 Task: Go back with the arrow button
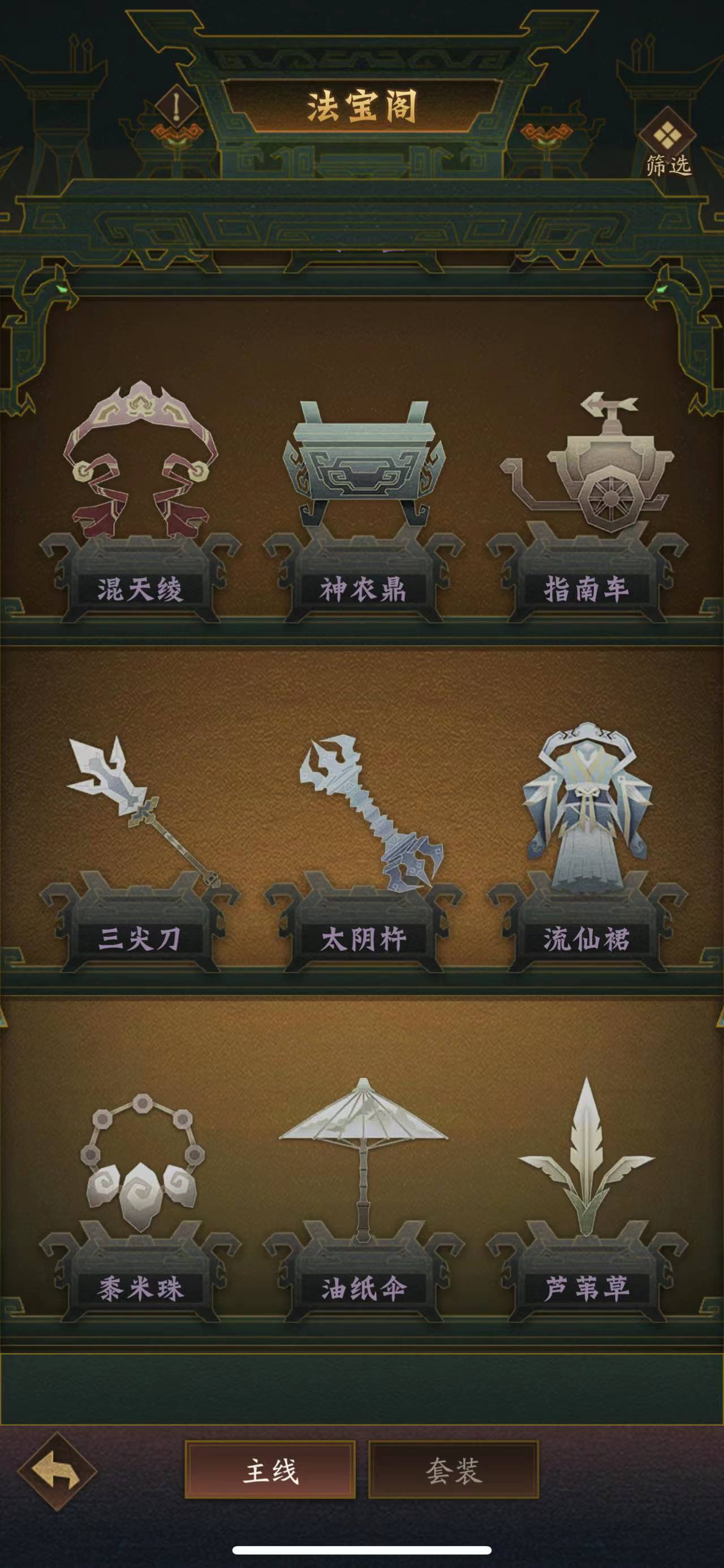coord(57,1471)
